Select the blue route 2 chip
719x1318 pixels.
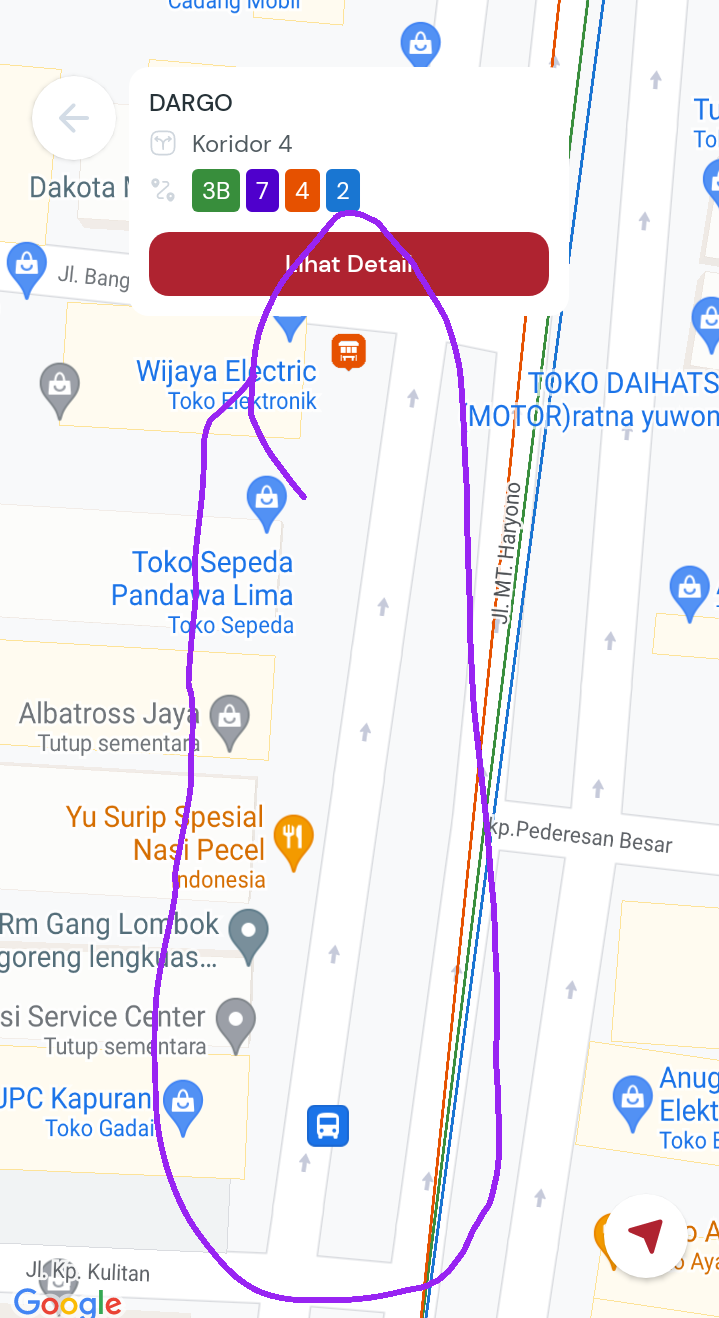(x=342, y=191)
